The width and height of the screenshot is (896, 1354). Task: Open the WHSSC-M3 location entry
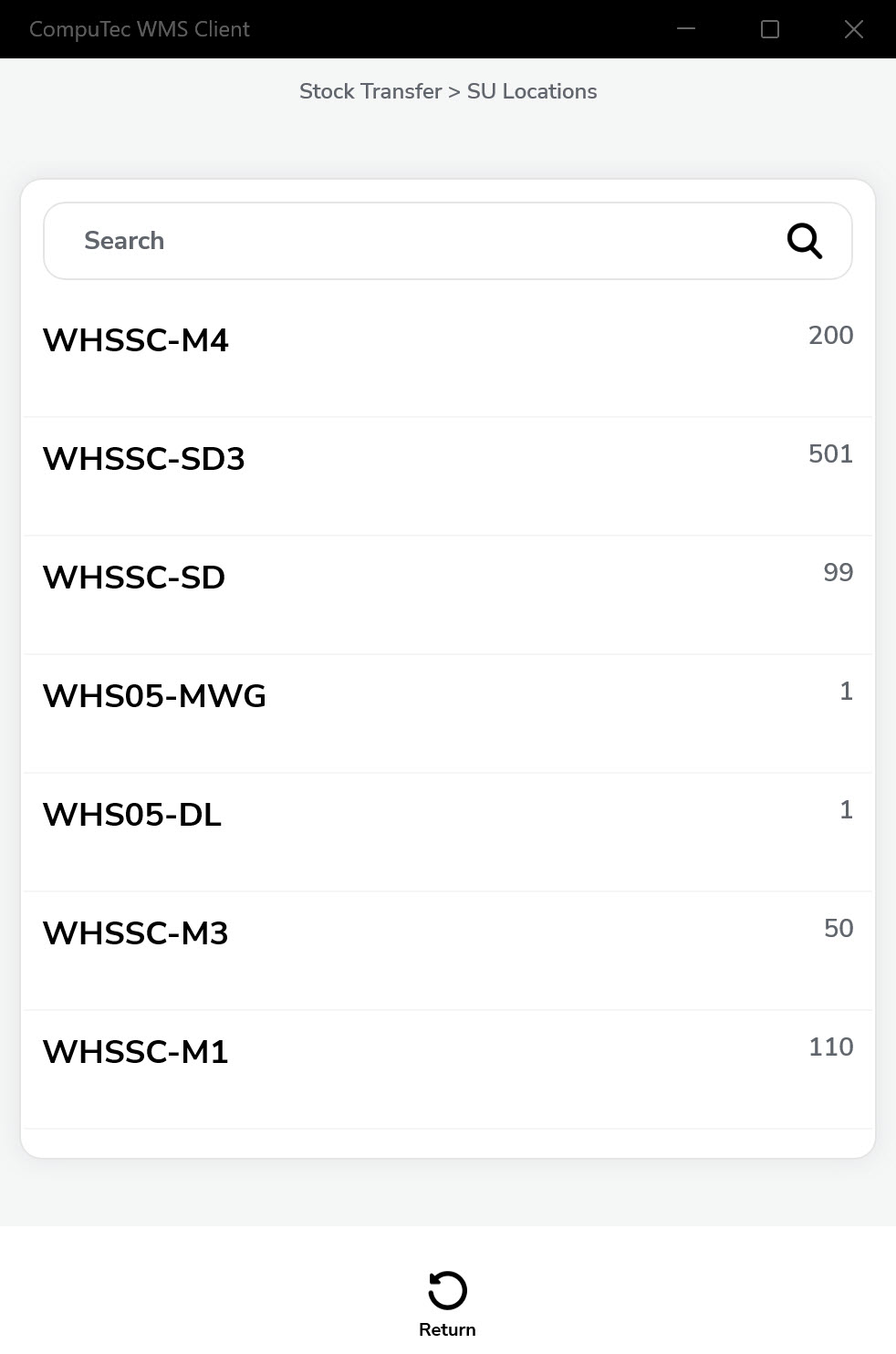[136, 933]
